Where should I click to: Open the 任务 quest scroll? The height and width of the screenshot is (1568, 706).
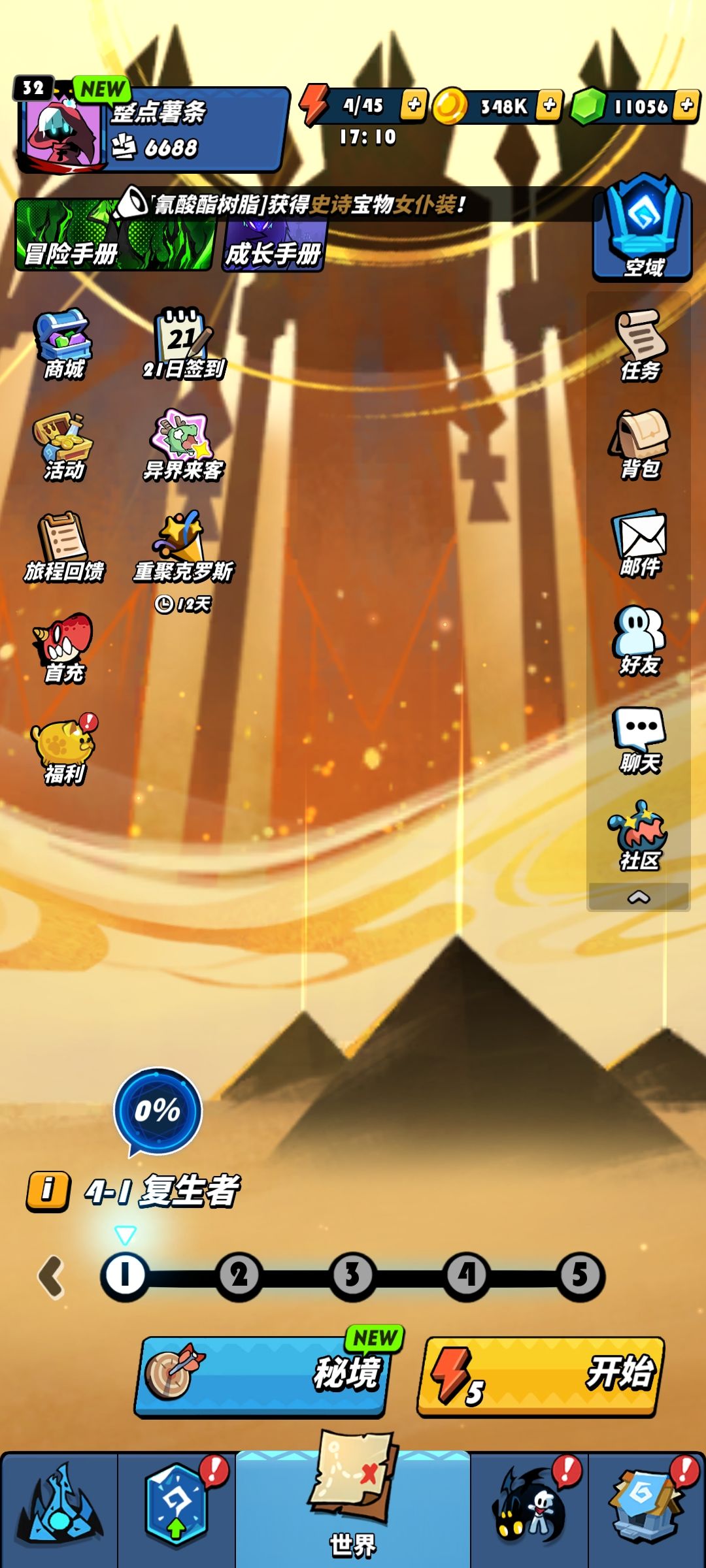coord(641,345)
